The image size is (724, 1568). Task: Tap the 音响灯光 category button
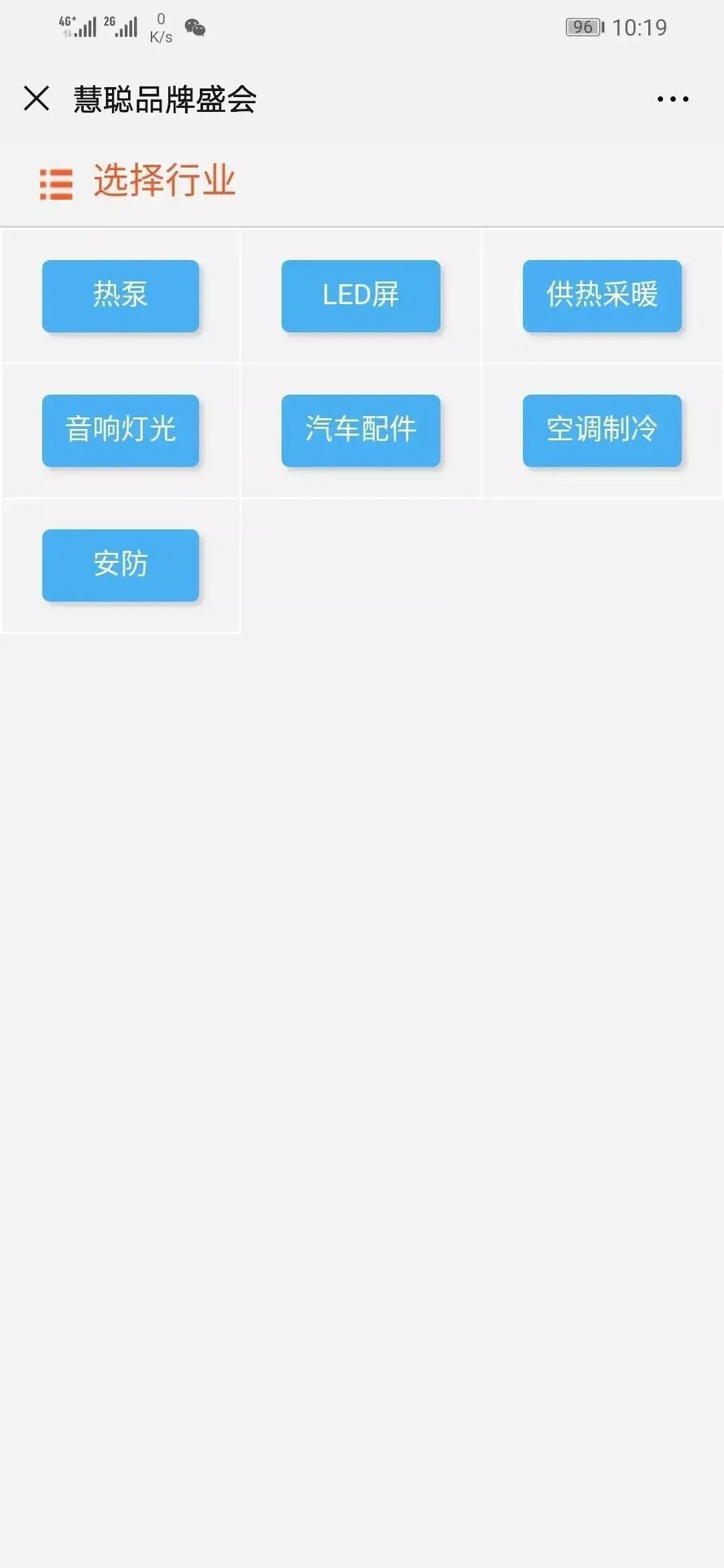120,430
